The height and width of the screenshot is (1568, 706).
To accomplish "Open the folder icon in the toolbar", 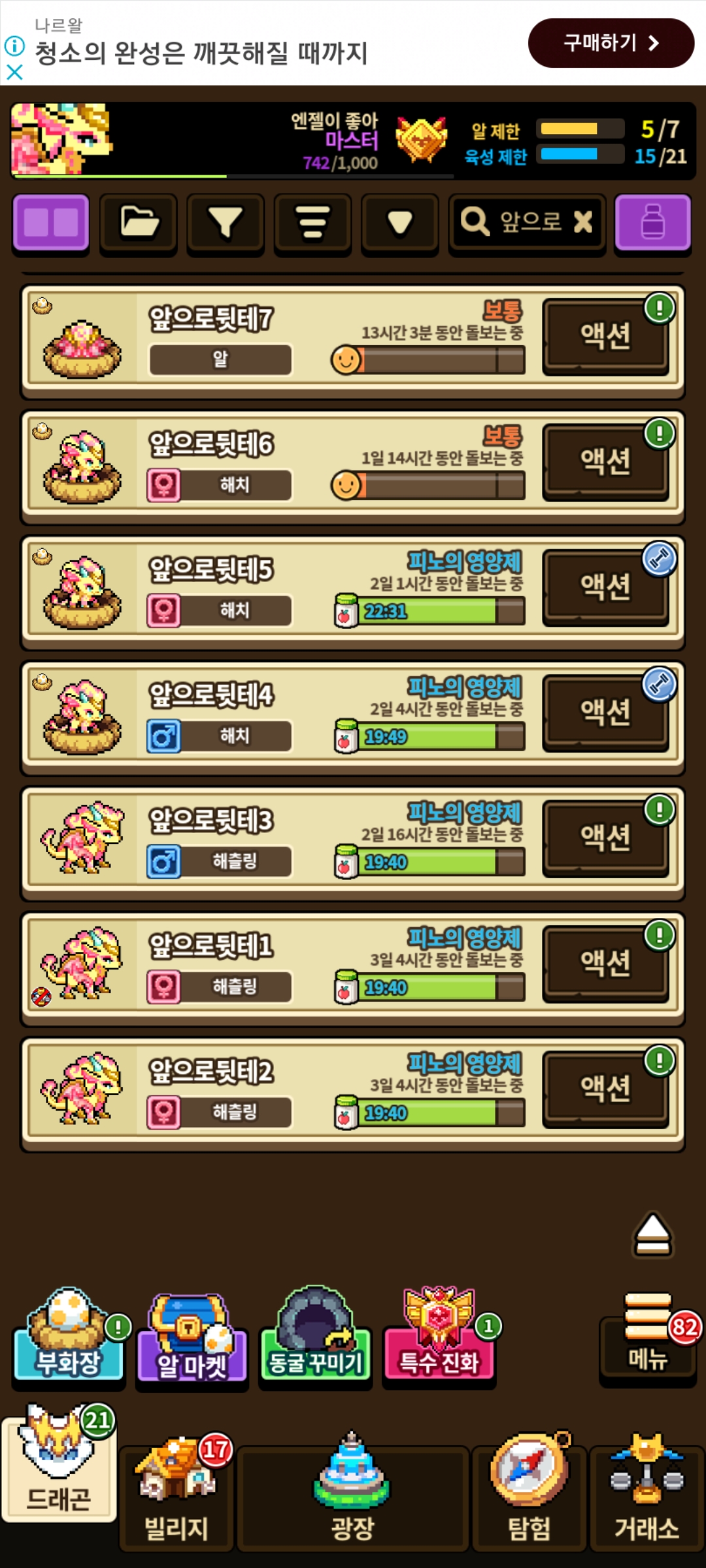I will 138,223.
